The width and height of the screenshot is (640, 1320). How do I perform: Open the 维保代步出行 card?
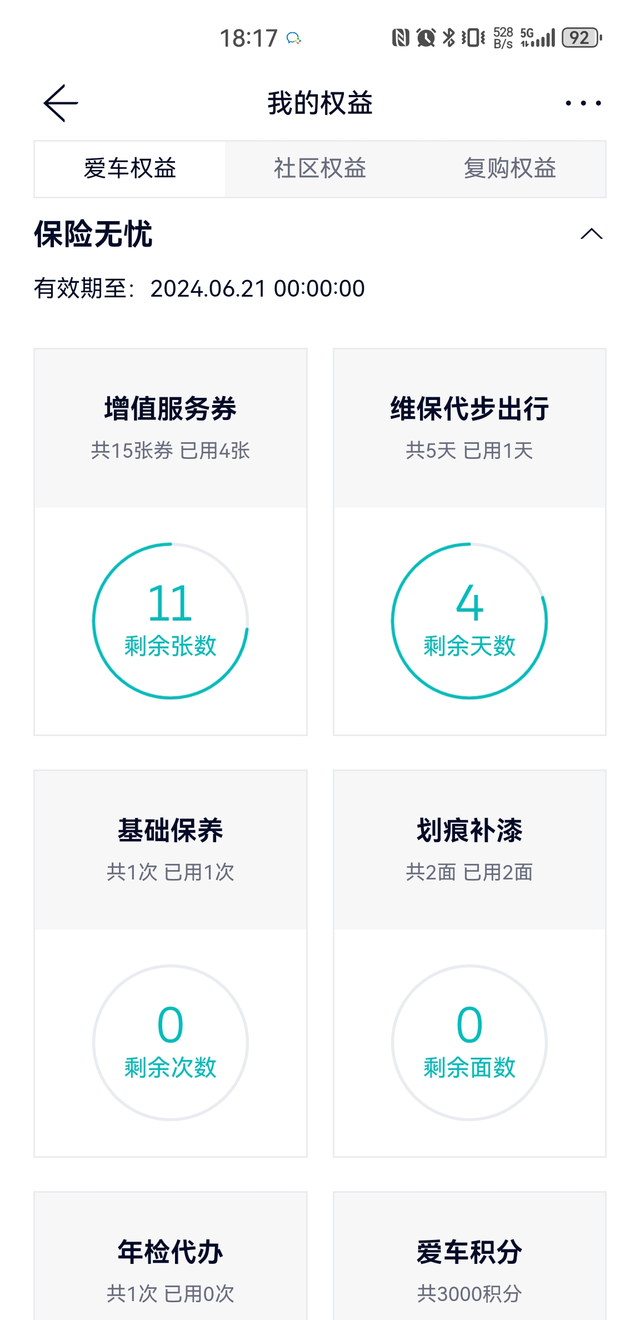[469, 541]
